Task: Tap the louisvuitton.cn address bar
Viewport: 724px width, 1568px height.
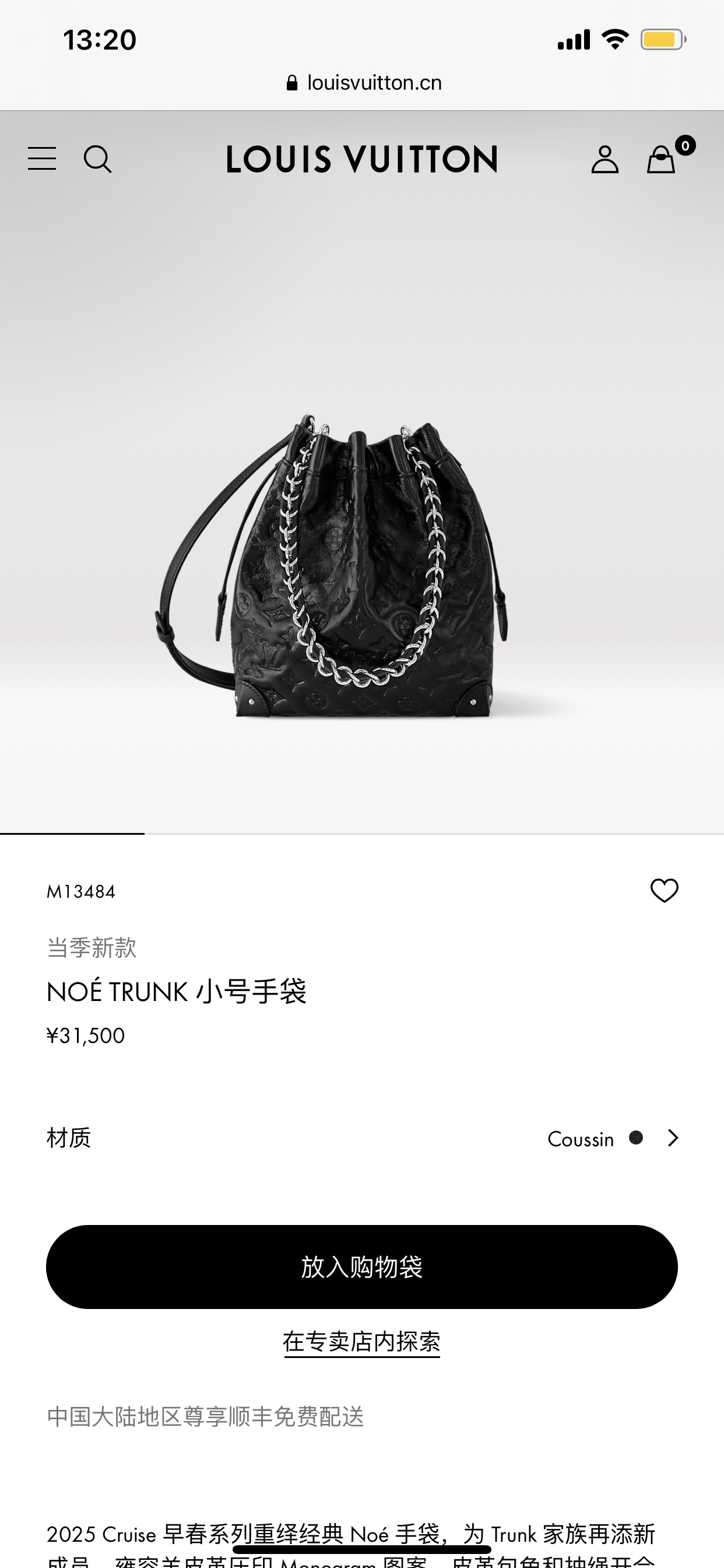Action: pos(364,83)
